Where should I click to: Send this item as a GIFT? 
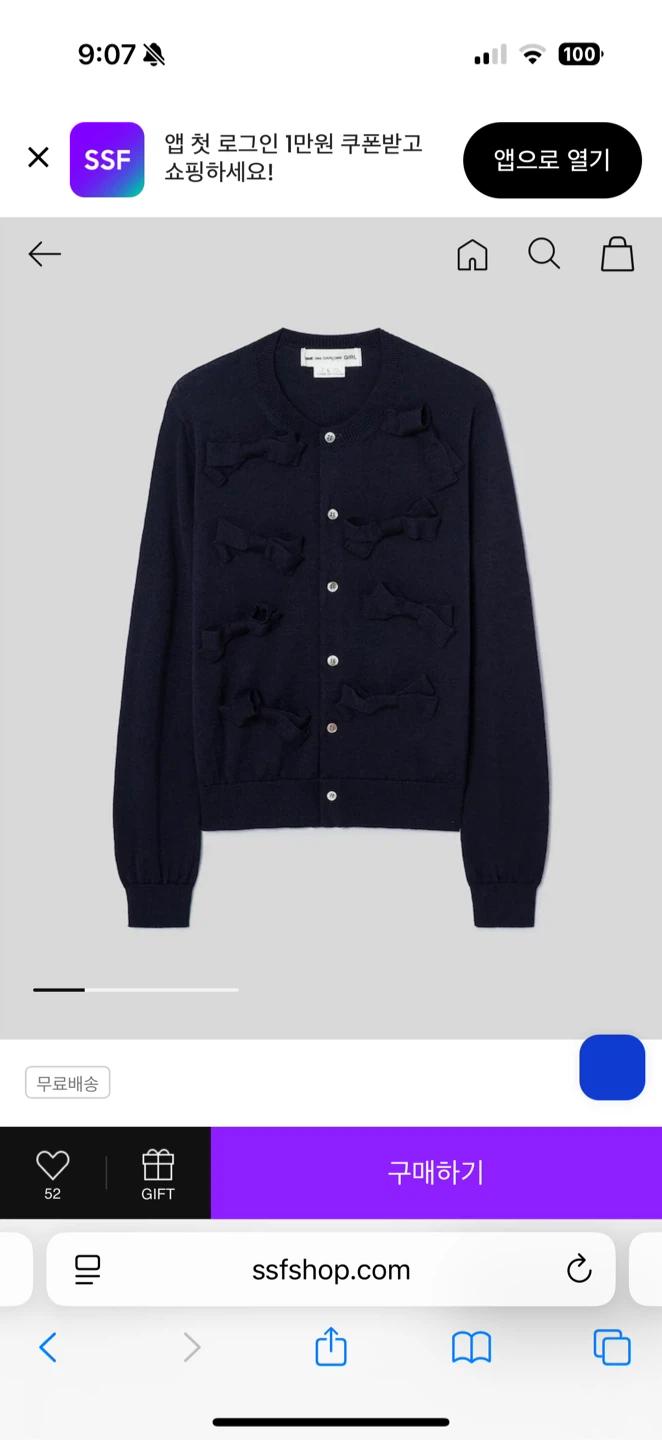158,1172
